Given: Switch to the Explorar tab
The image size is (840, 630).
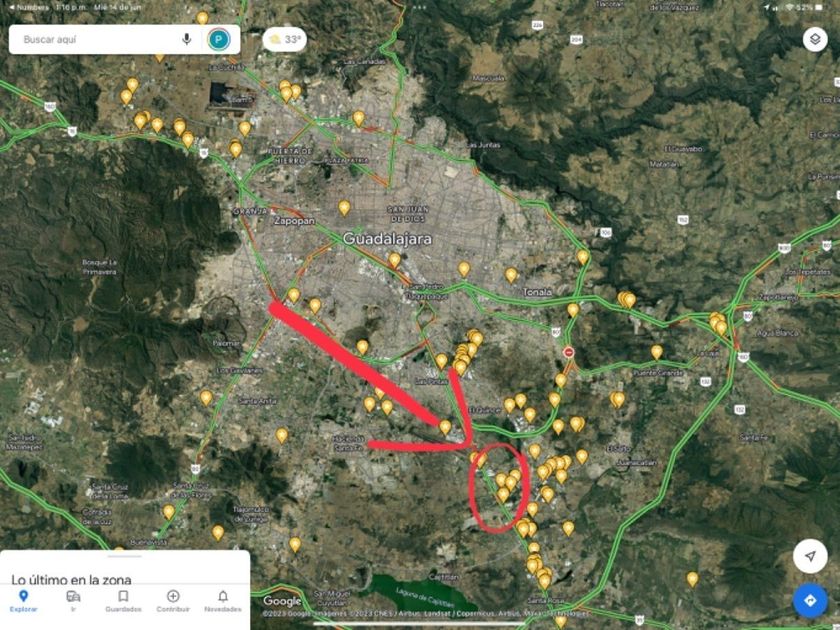Looking at the screenshot, I should pos(24,601).
